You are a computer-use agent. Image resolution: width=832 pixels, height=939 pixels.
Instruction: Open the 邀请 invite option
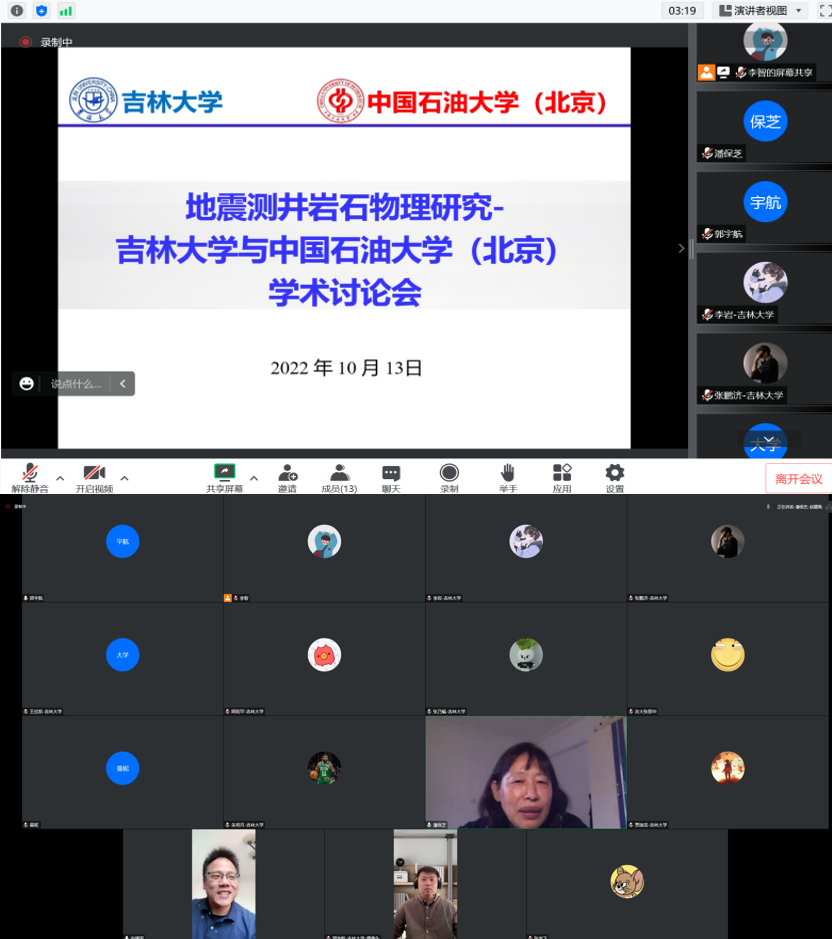pos(288,476)
